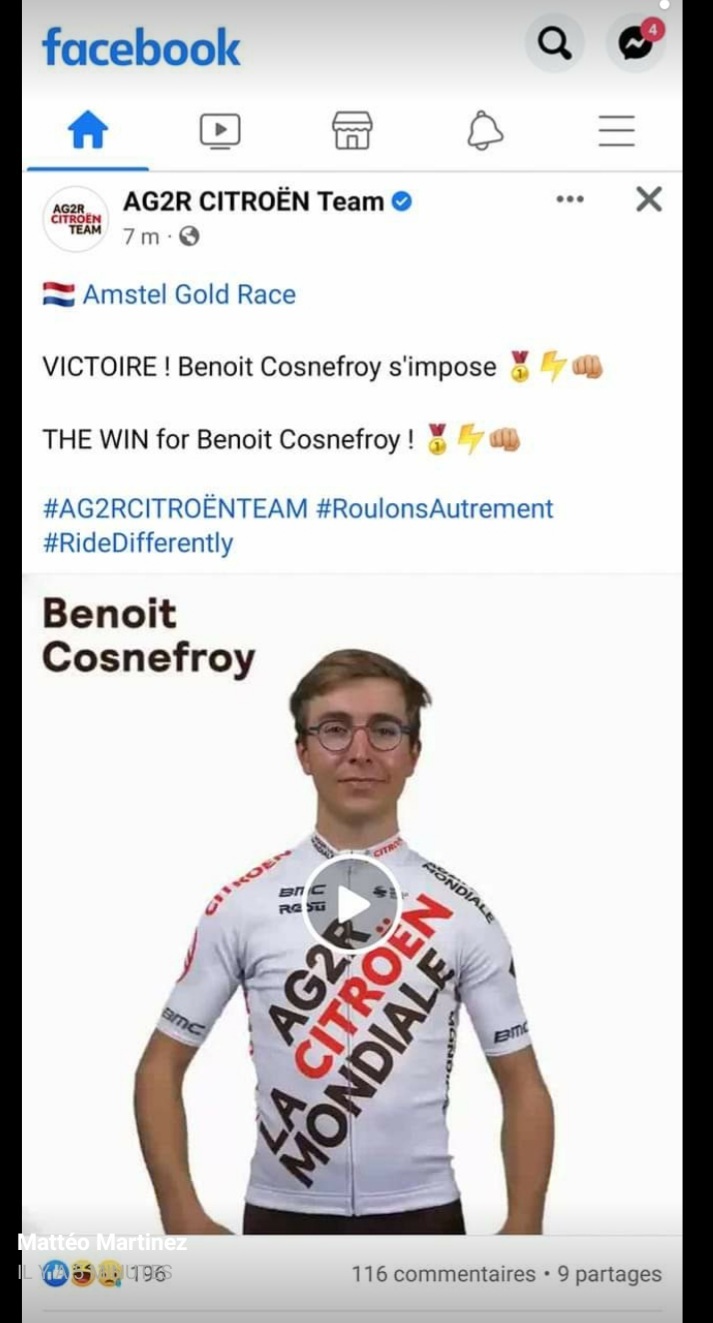Open the #RideDifferently hashtag
Screen dimensions: 713x1323
tap(137, 543)
